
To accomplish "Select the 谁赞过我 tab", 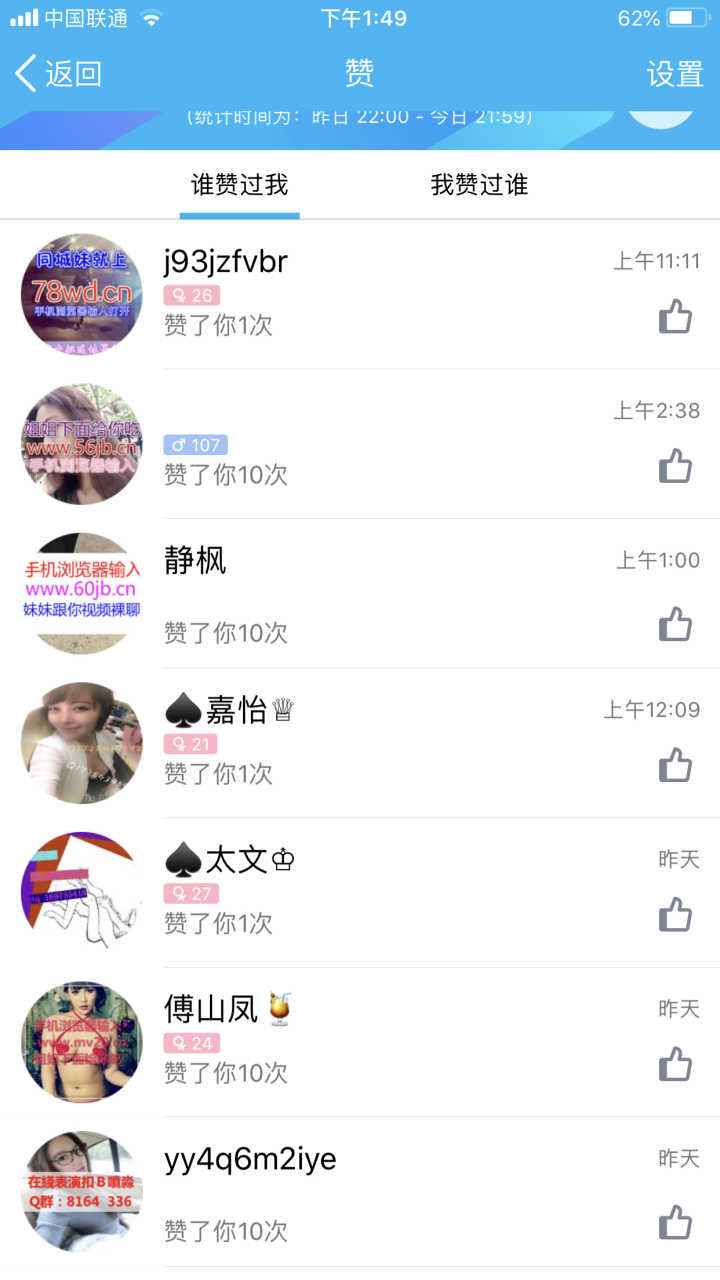I will point(237,185).
